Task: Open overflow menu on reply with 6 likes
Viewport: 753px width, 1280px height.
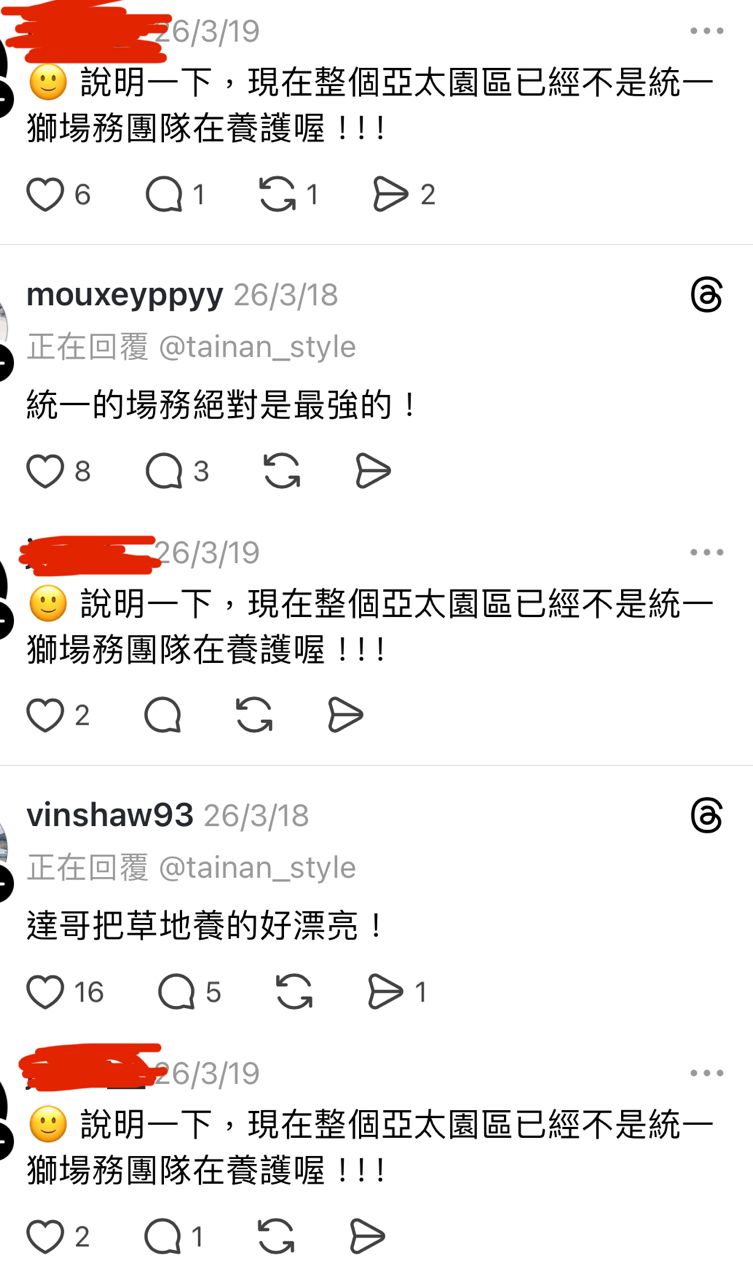Action: pyautogui.click(x=706, y=31)
